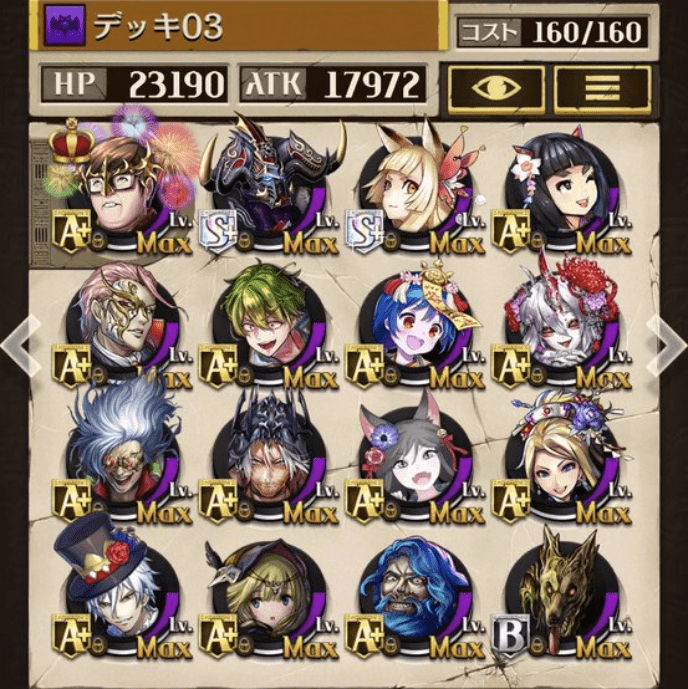The width and height of the screenshot is (688, 689).
Task: Open the list menu button
Action: (x=602, y=88)
